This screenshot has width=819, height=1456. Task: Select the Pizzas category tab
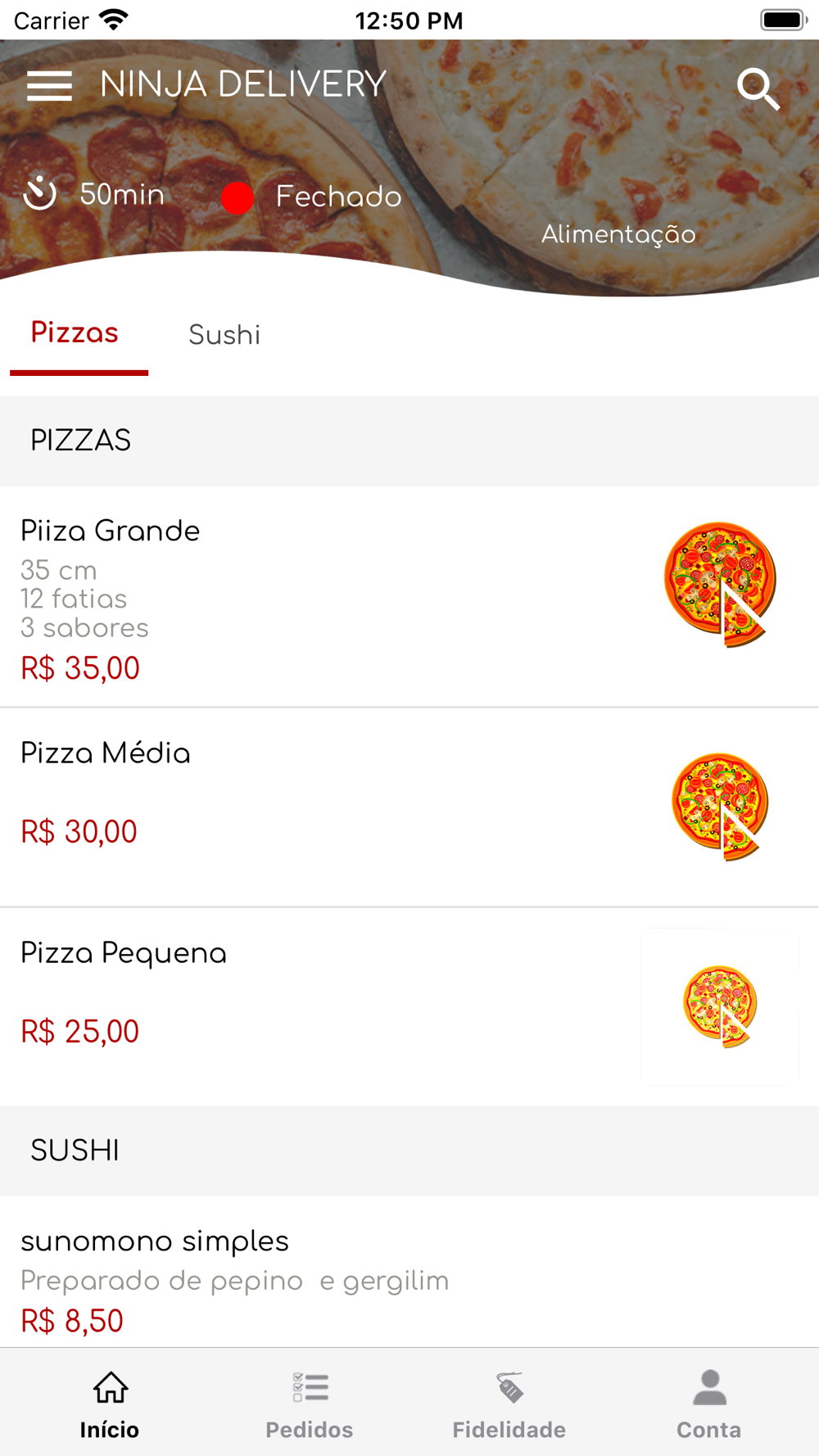pyautogui.click(x=75, y=333)
